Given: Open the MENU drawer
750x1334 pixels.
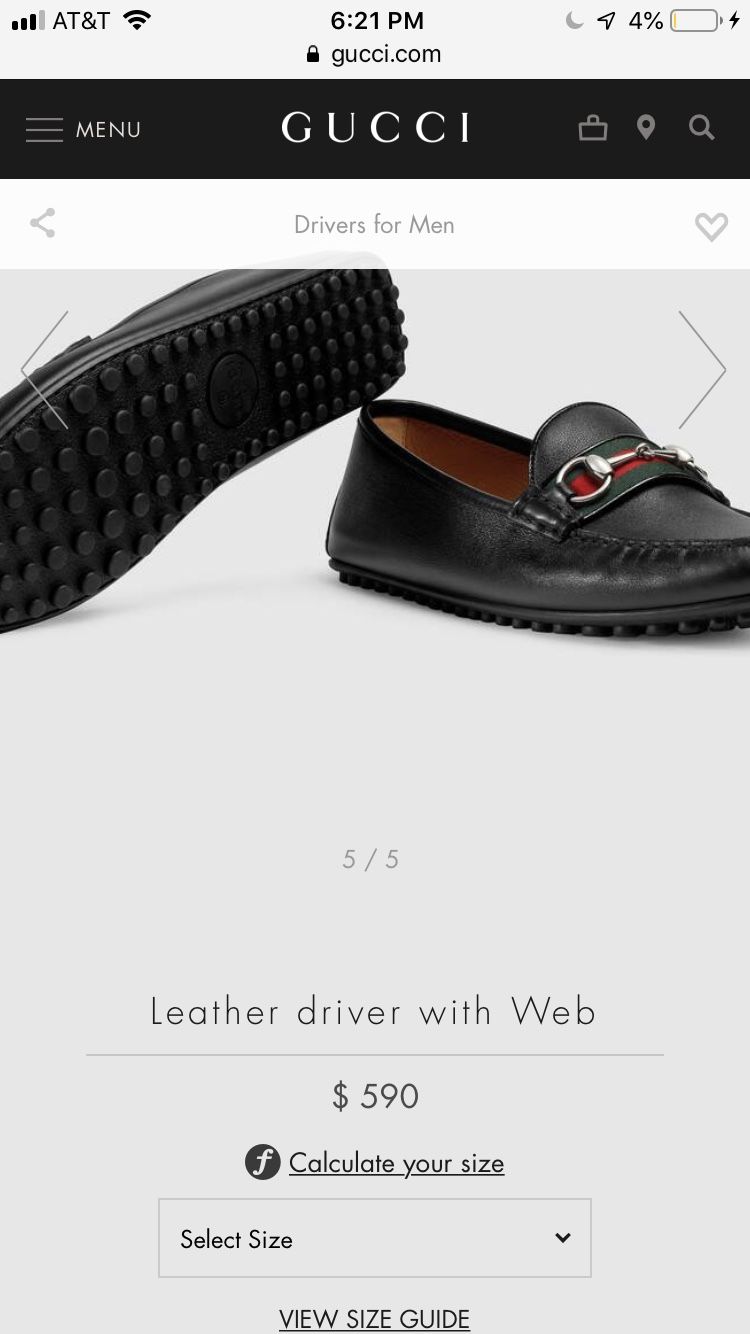Looking at the screenshot, I should (x=83, y=129).
